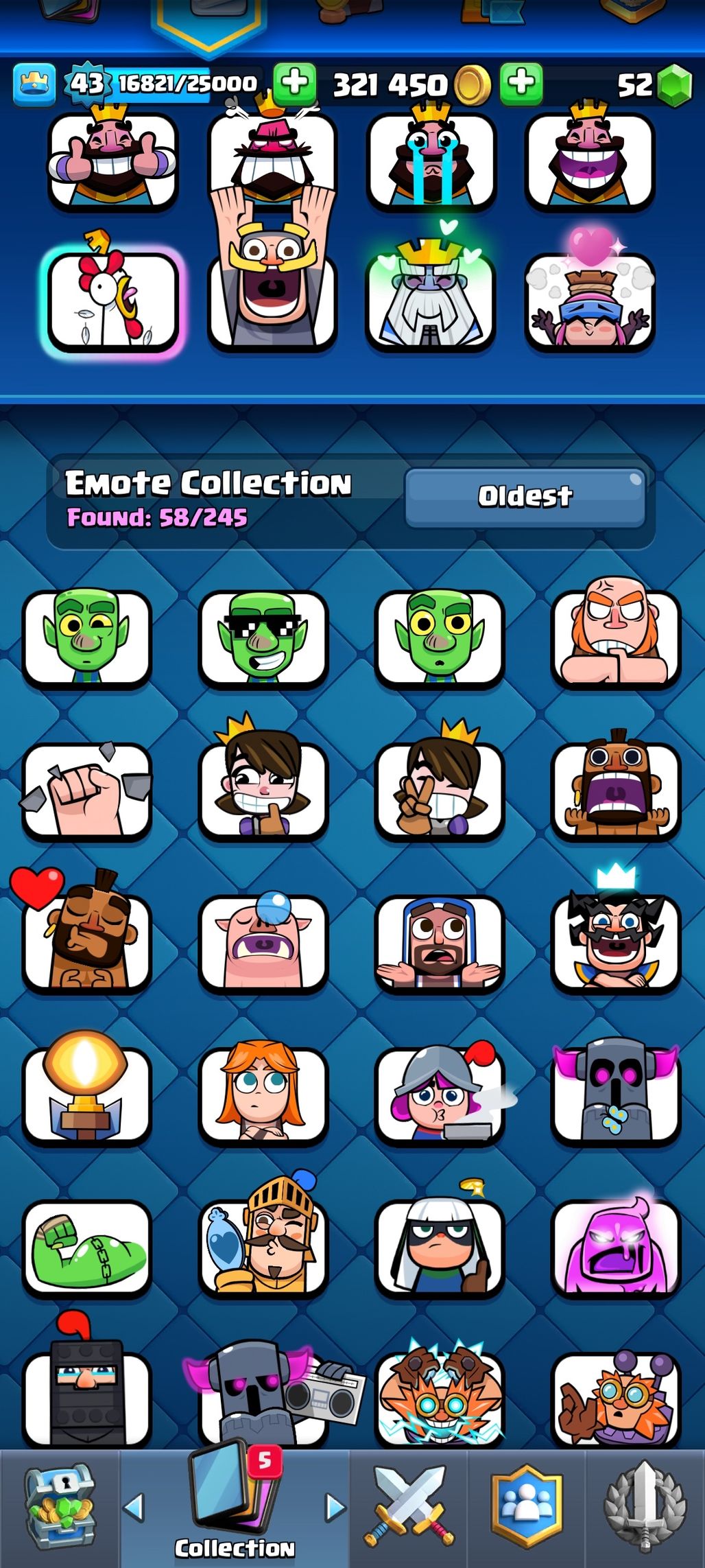705x1568 pixels.
Task: Select the crying king emote in deck
Action: tap(431, 159)
